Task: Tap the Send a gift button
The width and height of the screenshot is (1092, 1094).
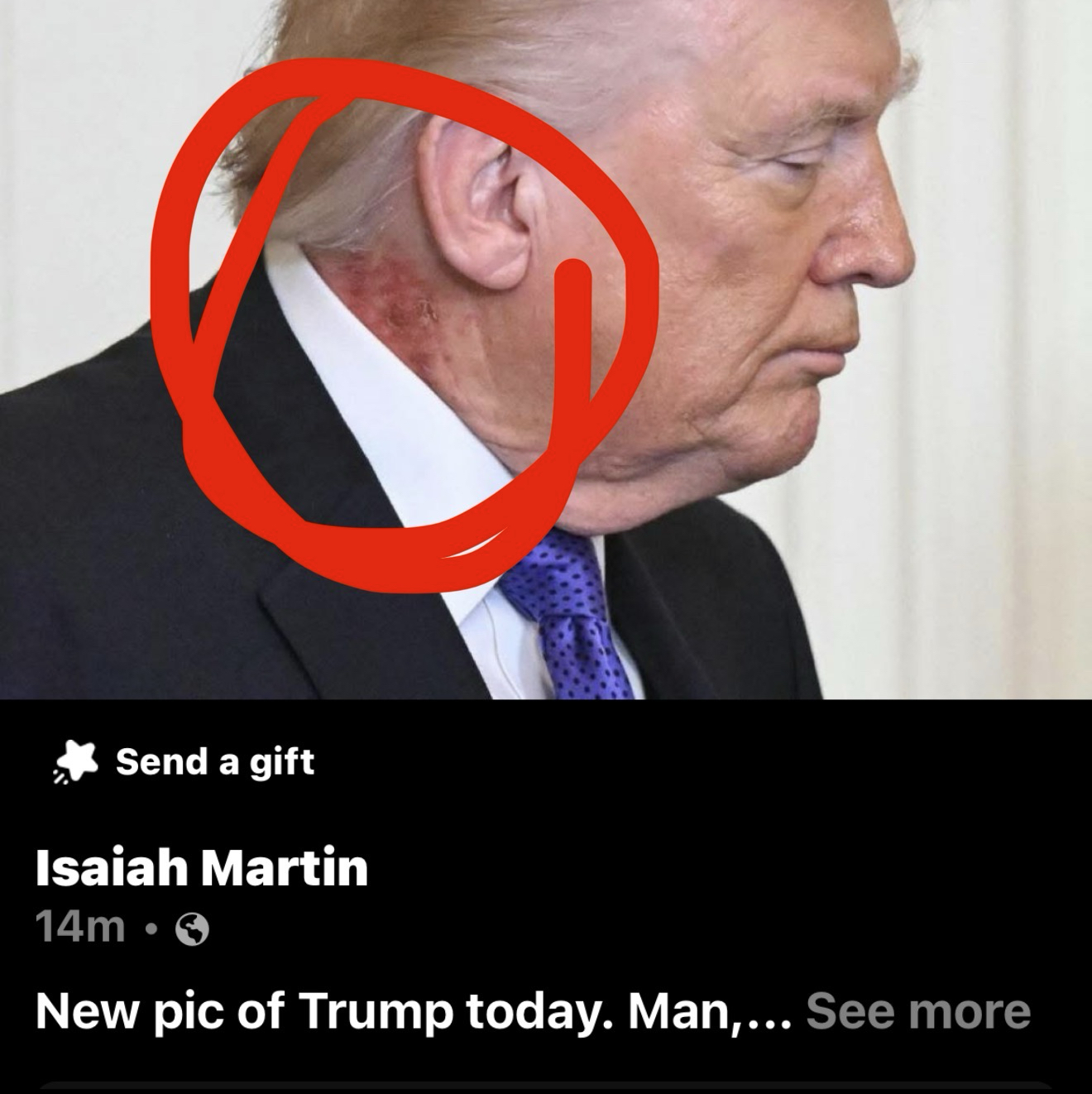Action: tap(185, 761)
